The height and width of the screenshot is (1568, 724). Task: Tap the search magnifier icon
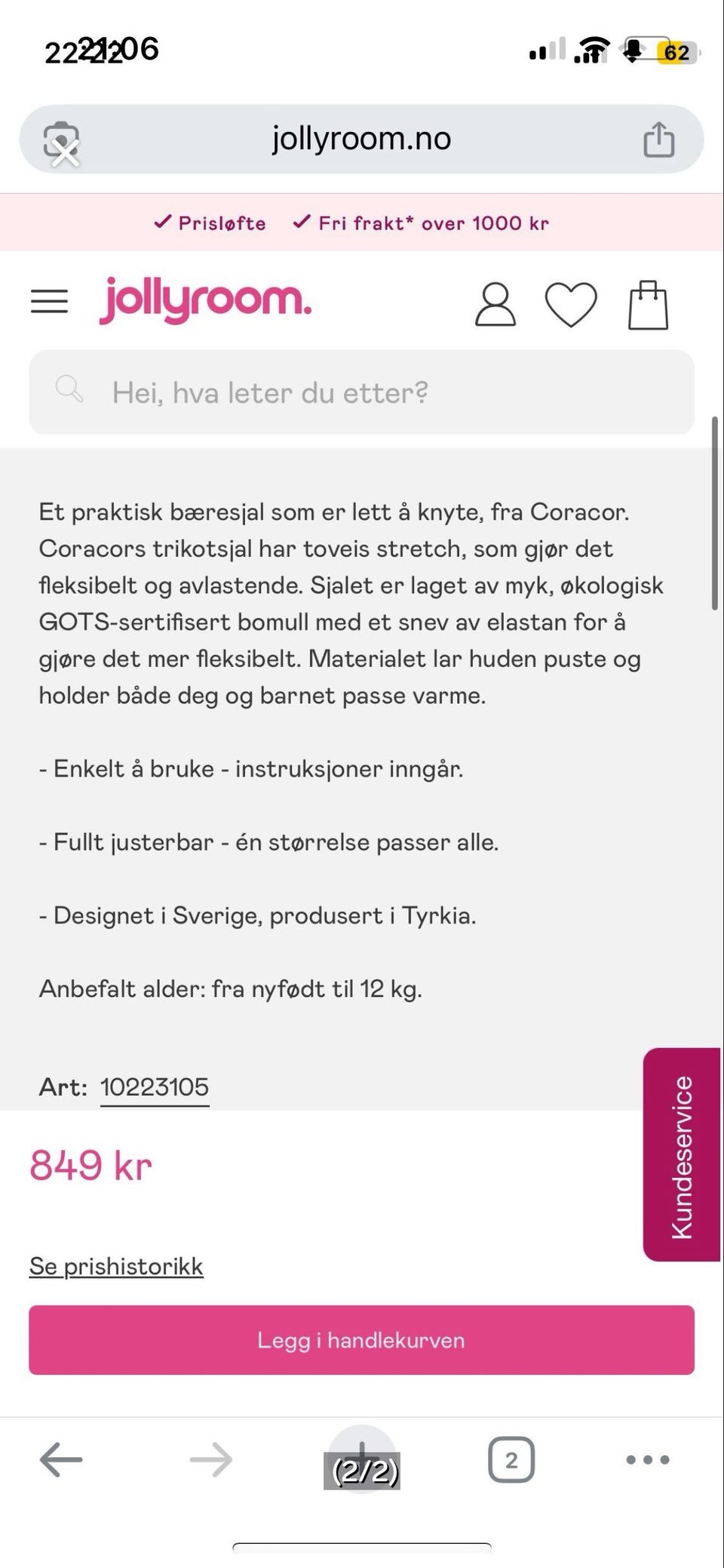pyautogui.click(x=70, y=391)
